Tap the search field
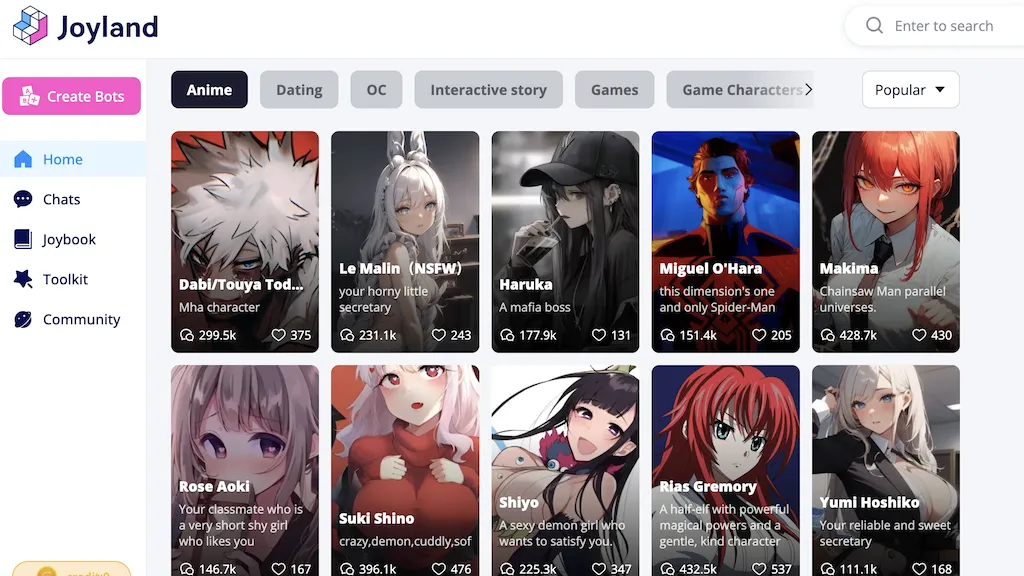This screenshot has height=576, width=1024. 942,26
